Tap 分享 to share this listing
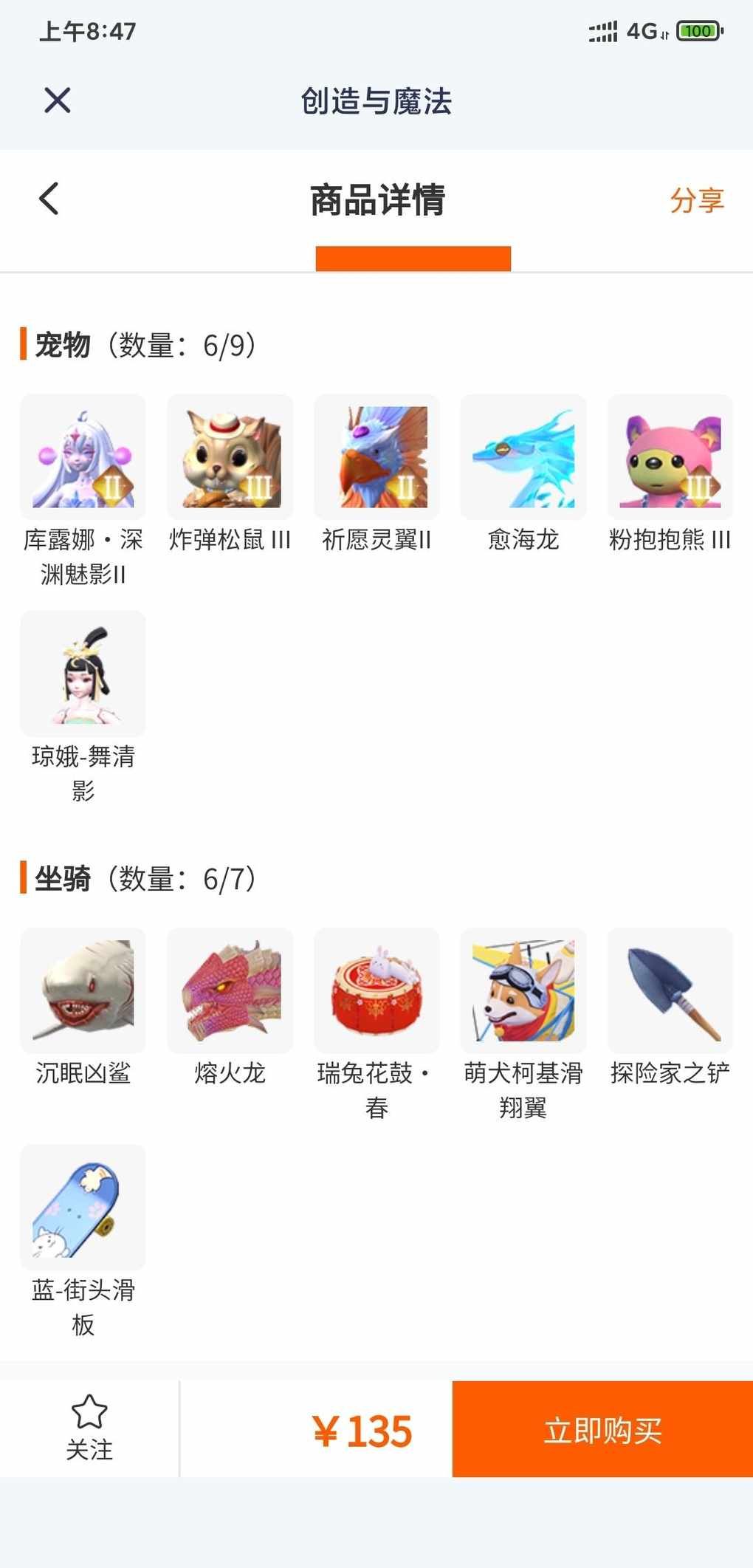The width and height of the screenshot is (753, 1568). click(x=696, y=200)
